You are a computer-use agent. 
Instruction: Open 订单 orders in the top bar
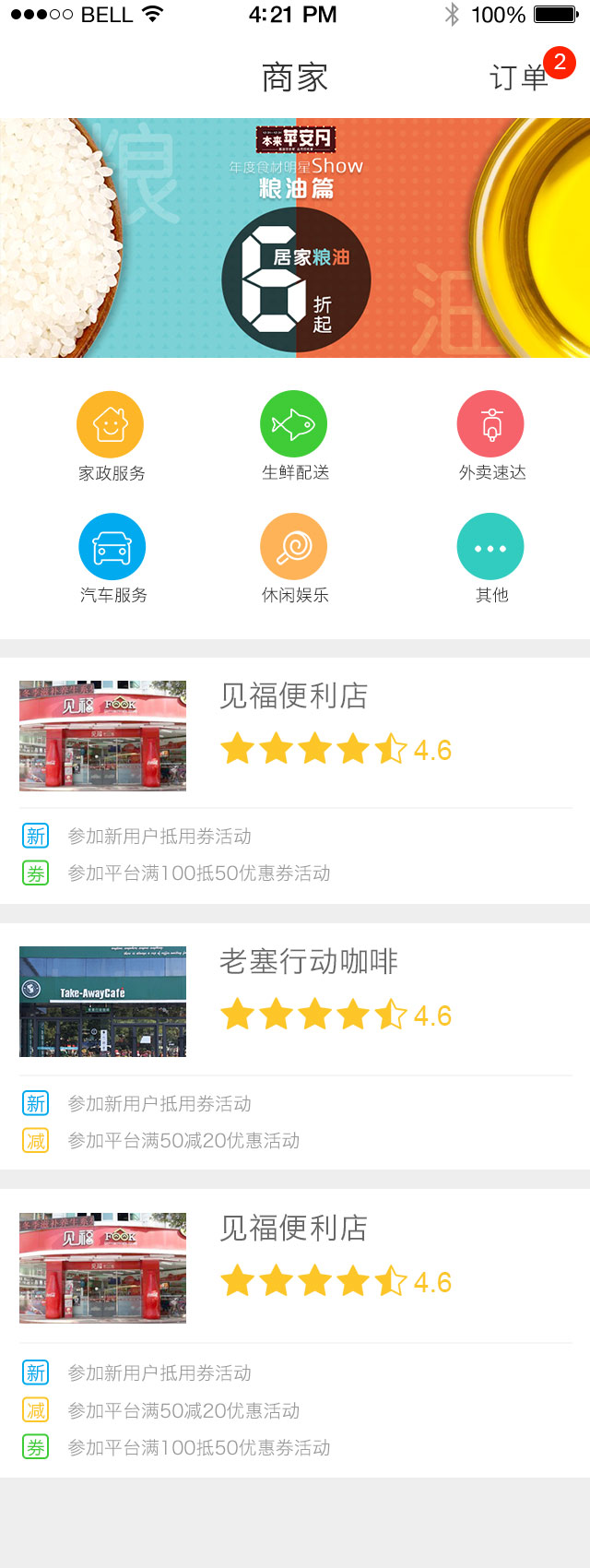click(x=520, y=77)
